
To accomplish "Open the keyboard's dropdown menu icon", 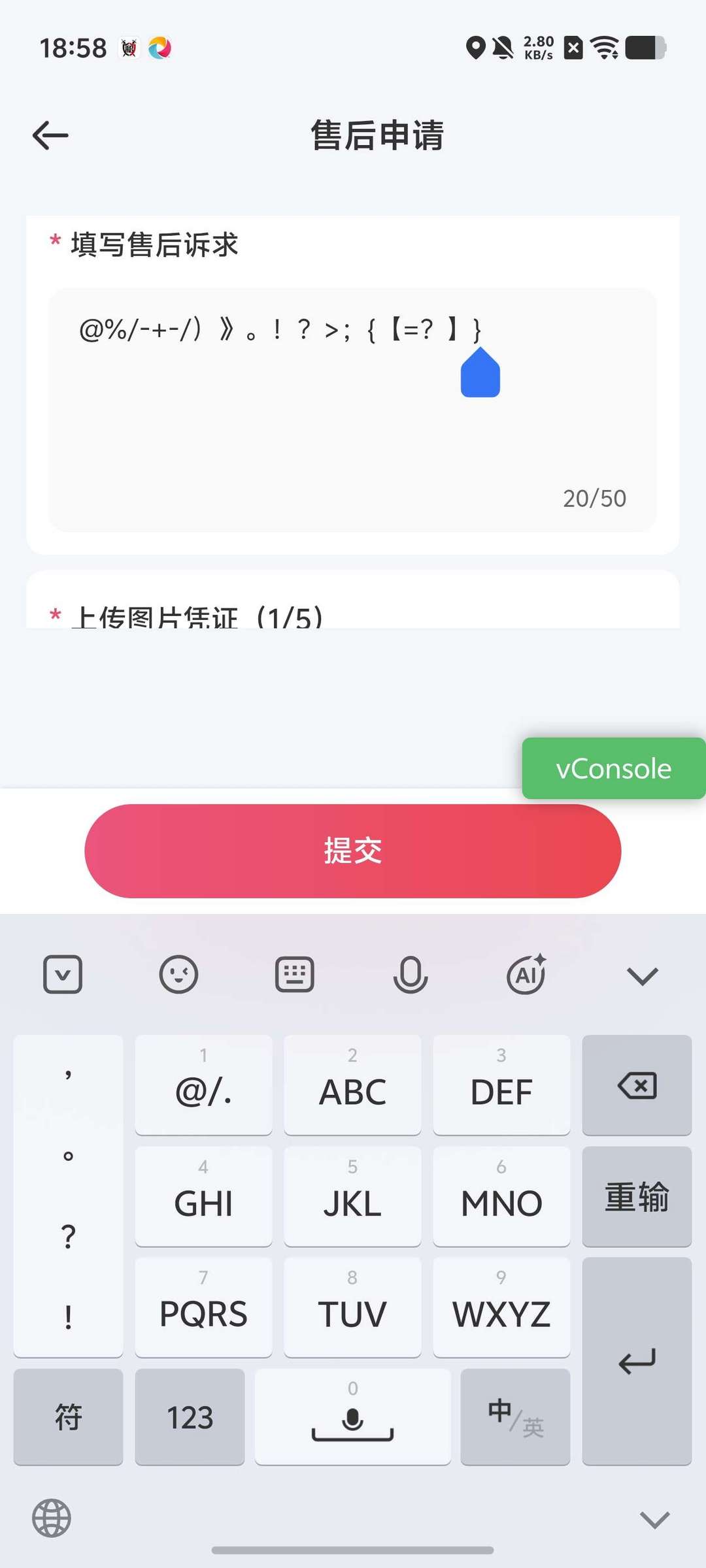I will tap(63, 975).
